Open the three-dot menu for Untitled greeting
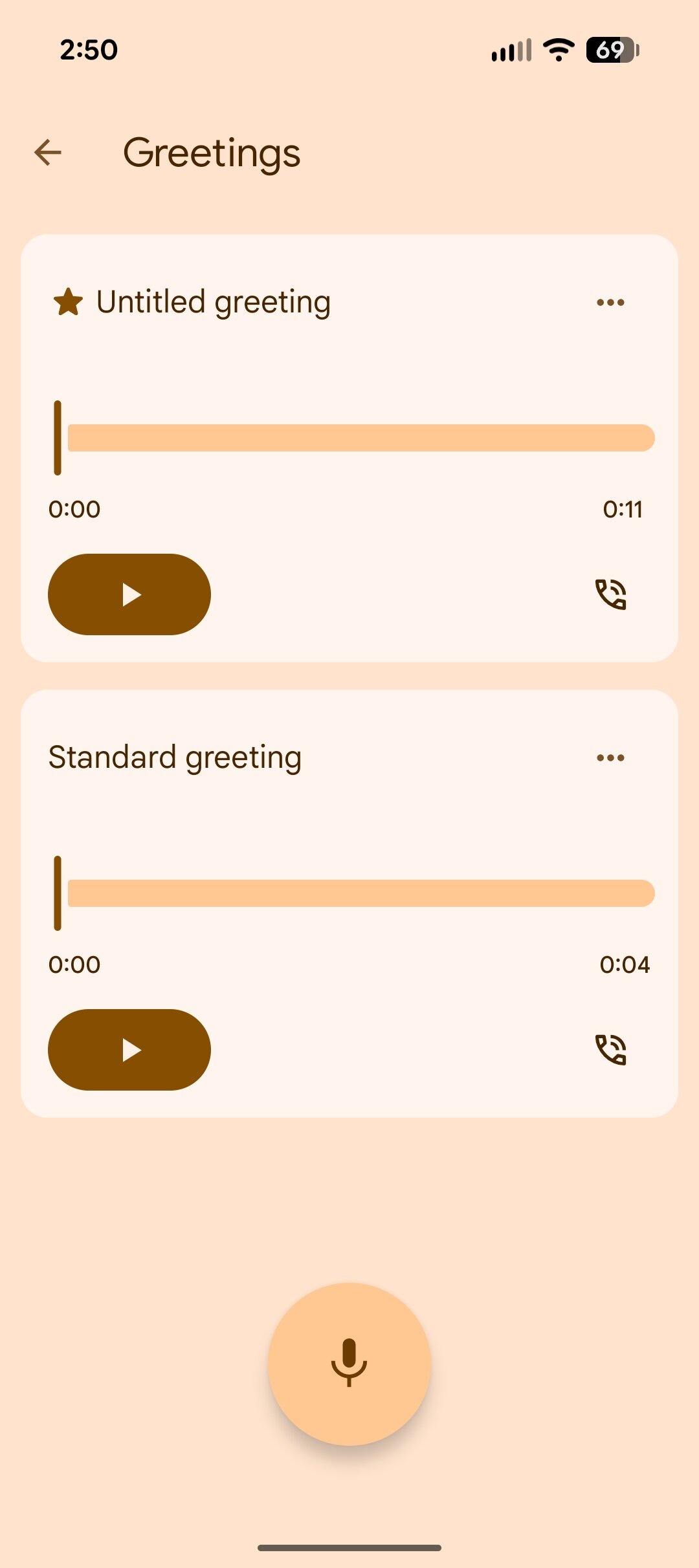699x1568 pixels. pyautogui.click(x=610, y=301)
